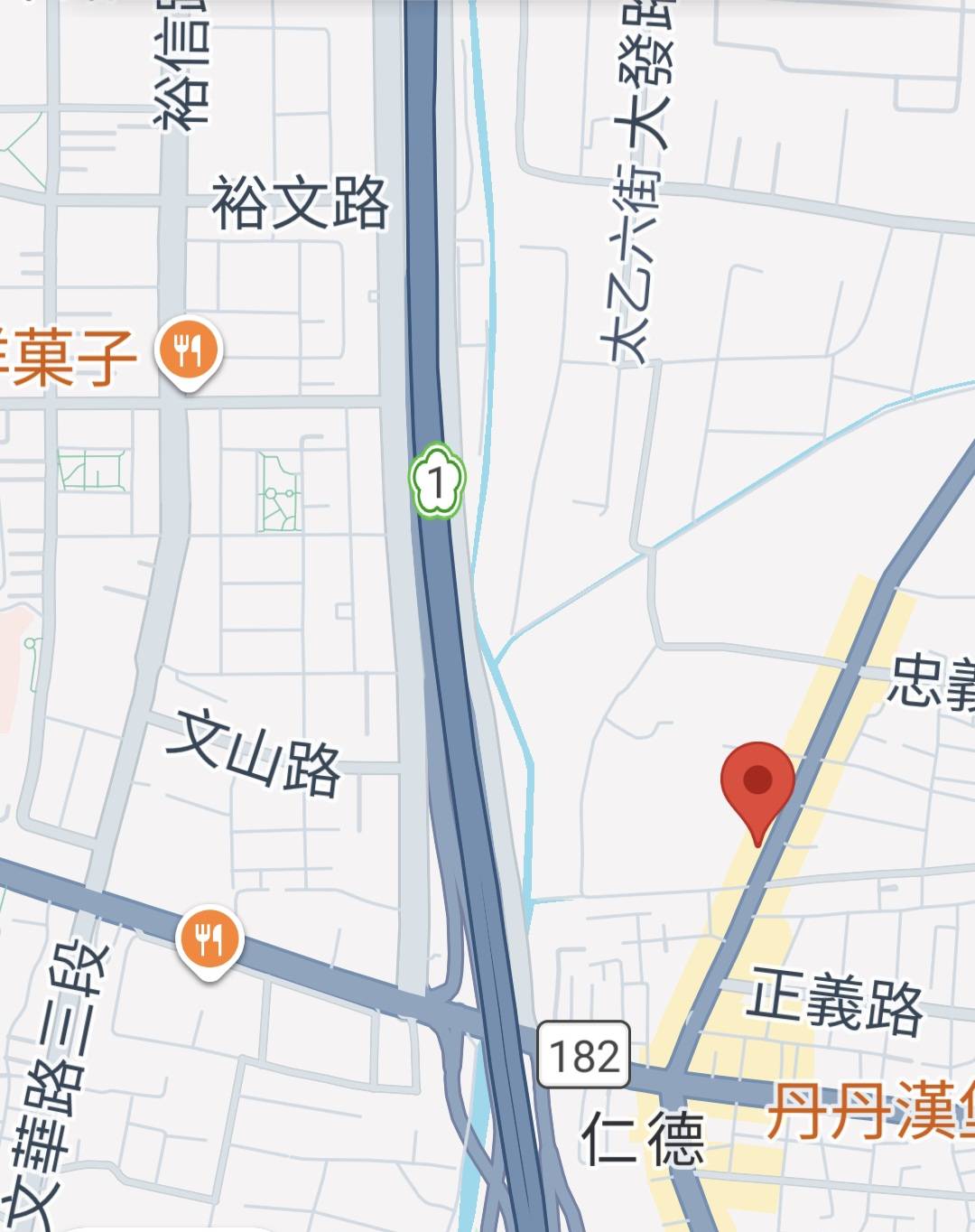Open the restaurant pin beside 洋菓子
The width and height of the screenshot is (975, 1232).
click(x=188, y=352)
